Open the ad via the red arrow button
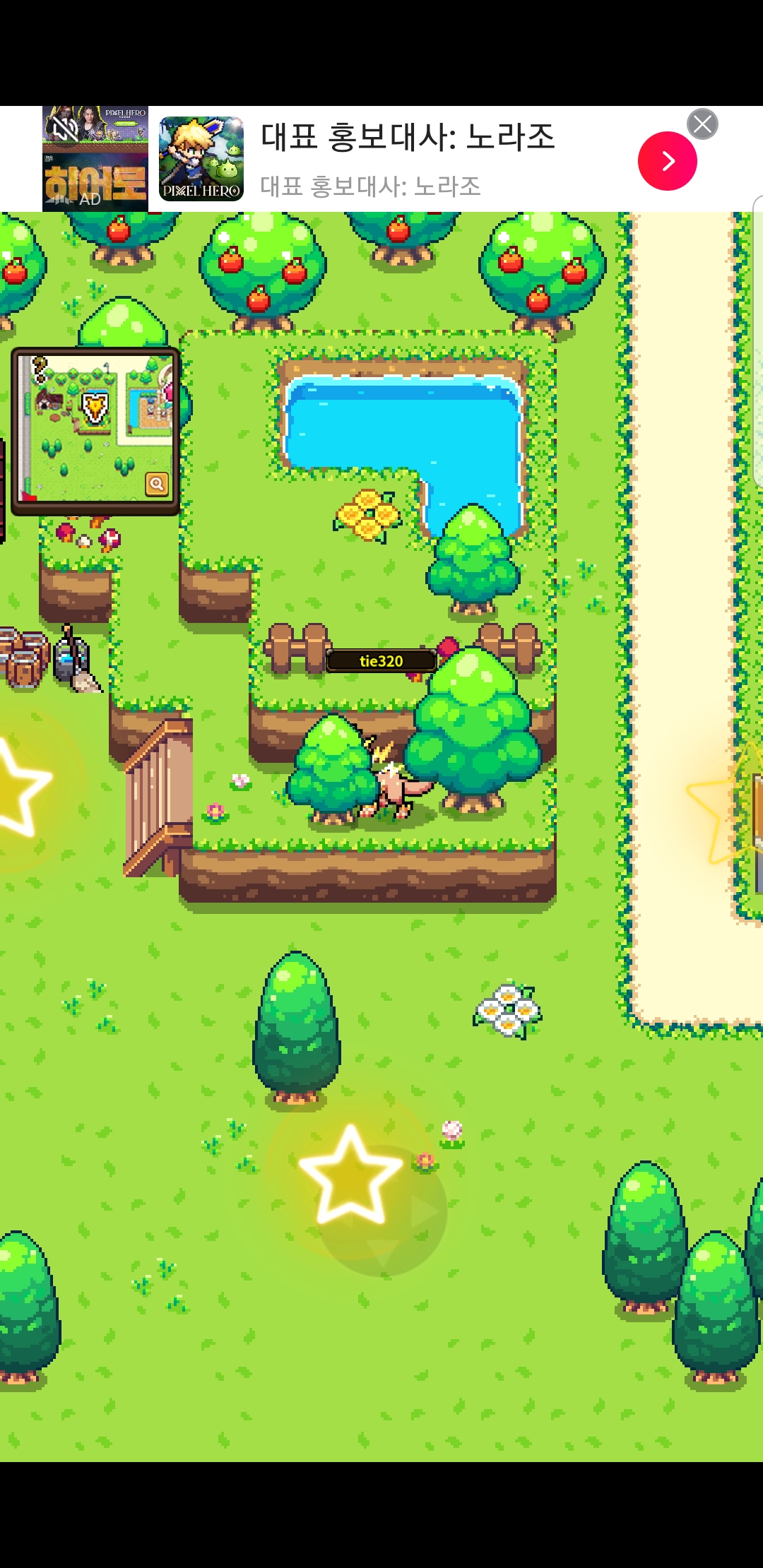Image resolution: width=763 pixels, height=1568 pixels. [667, 161]
